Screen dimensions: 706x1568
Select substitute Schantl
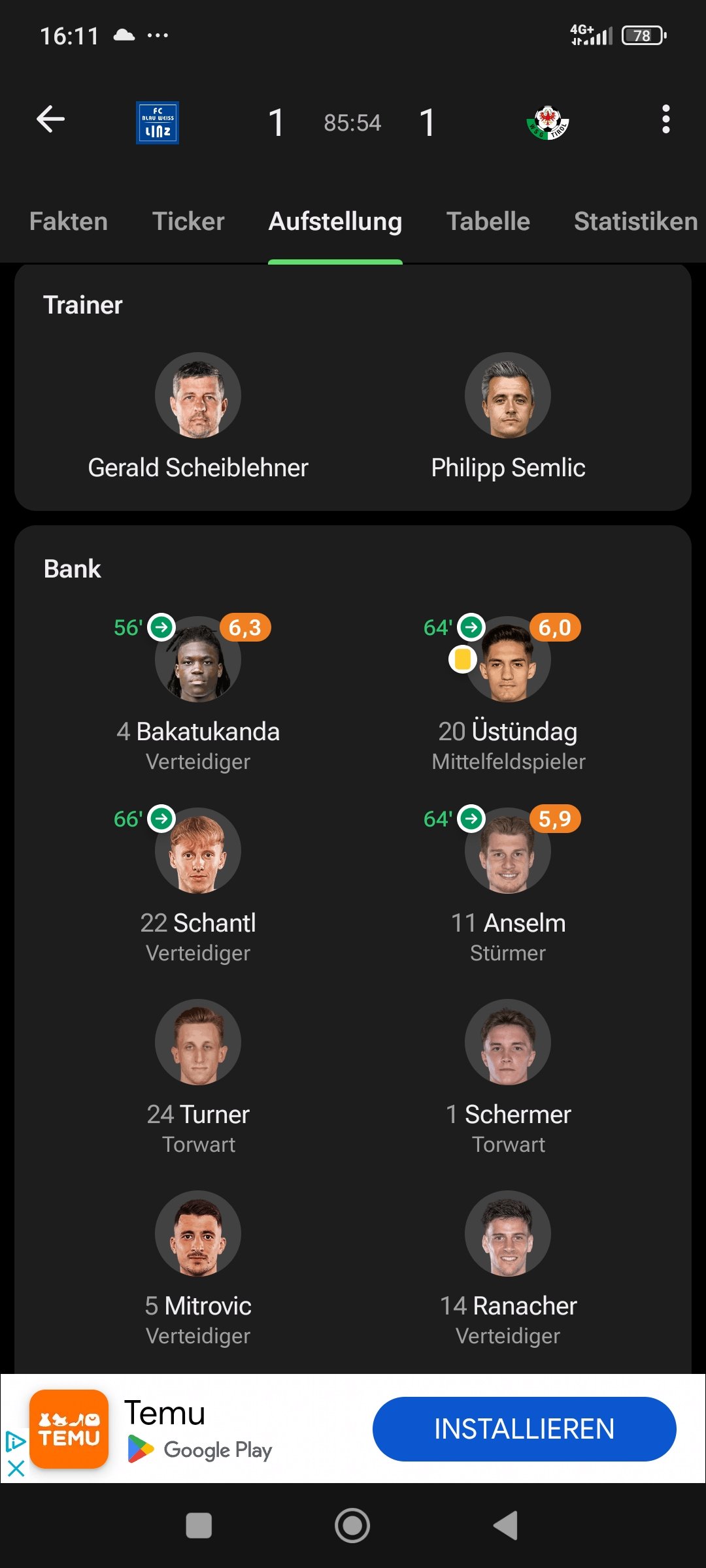198,885
